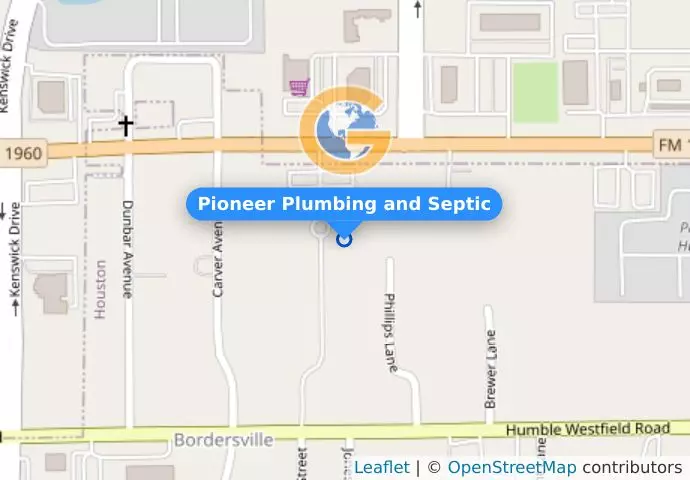Image resolution: width=690 pixels, height=480 pixels.
Task: Tap the Pioneer Plumbing and Septic label
Action: [344, 204]
